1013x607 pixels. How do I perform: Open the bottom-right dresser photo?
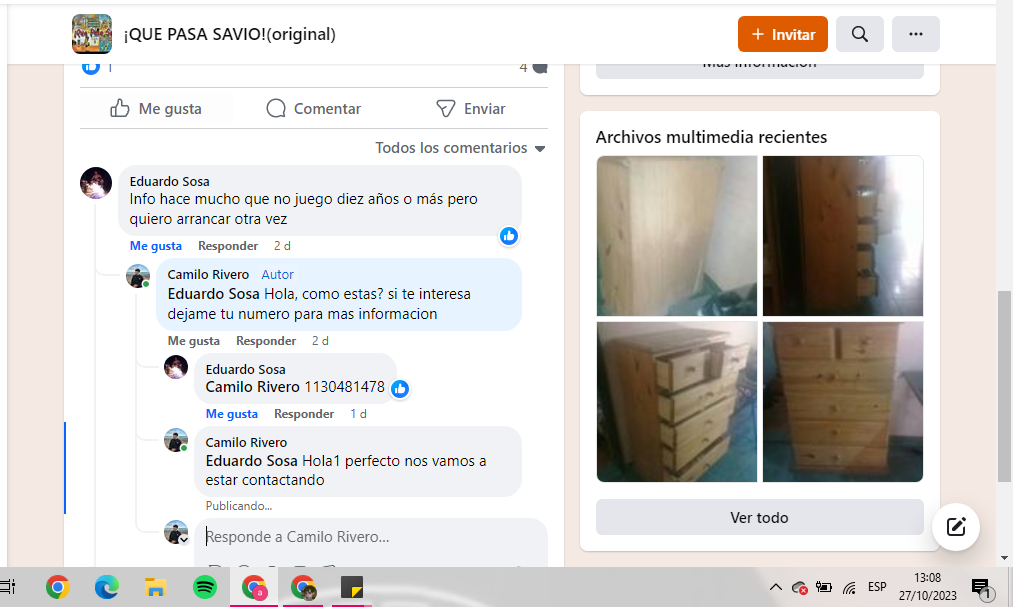pos(843,402)
